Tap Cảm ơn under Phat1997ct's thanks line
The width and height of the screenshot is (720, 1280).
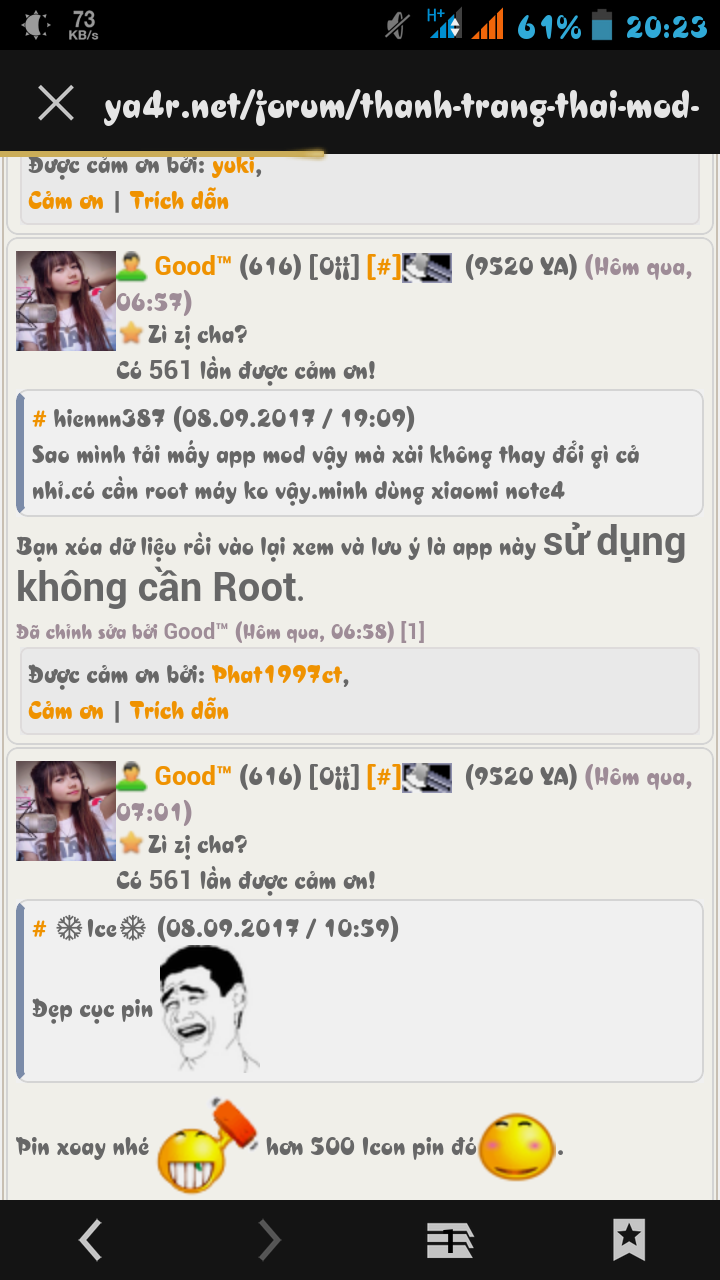tap(66, 711)
